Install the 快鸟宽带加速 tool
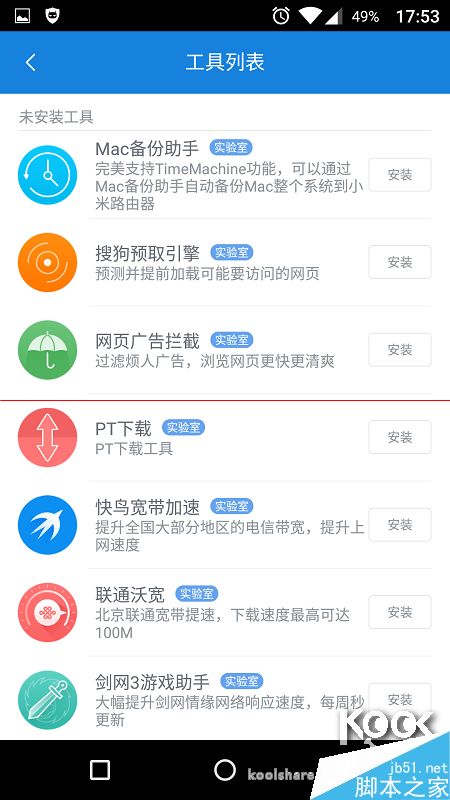Image resolution: width=450 pixels, height=800 pixels. pos(400,525)
